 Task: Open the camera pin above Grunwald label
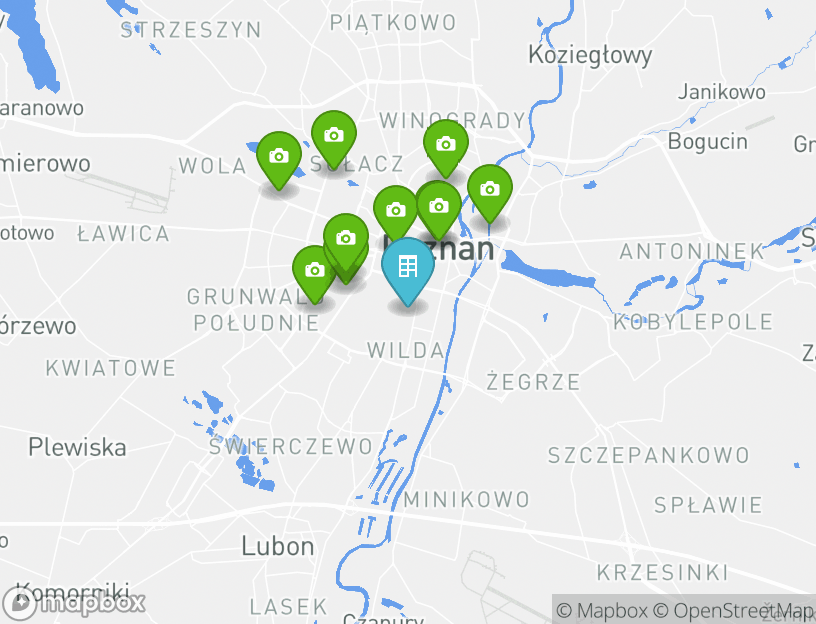coord(314,270)
